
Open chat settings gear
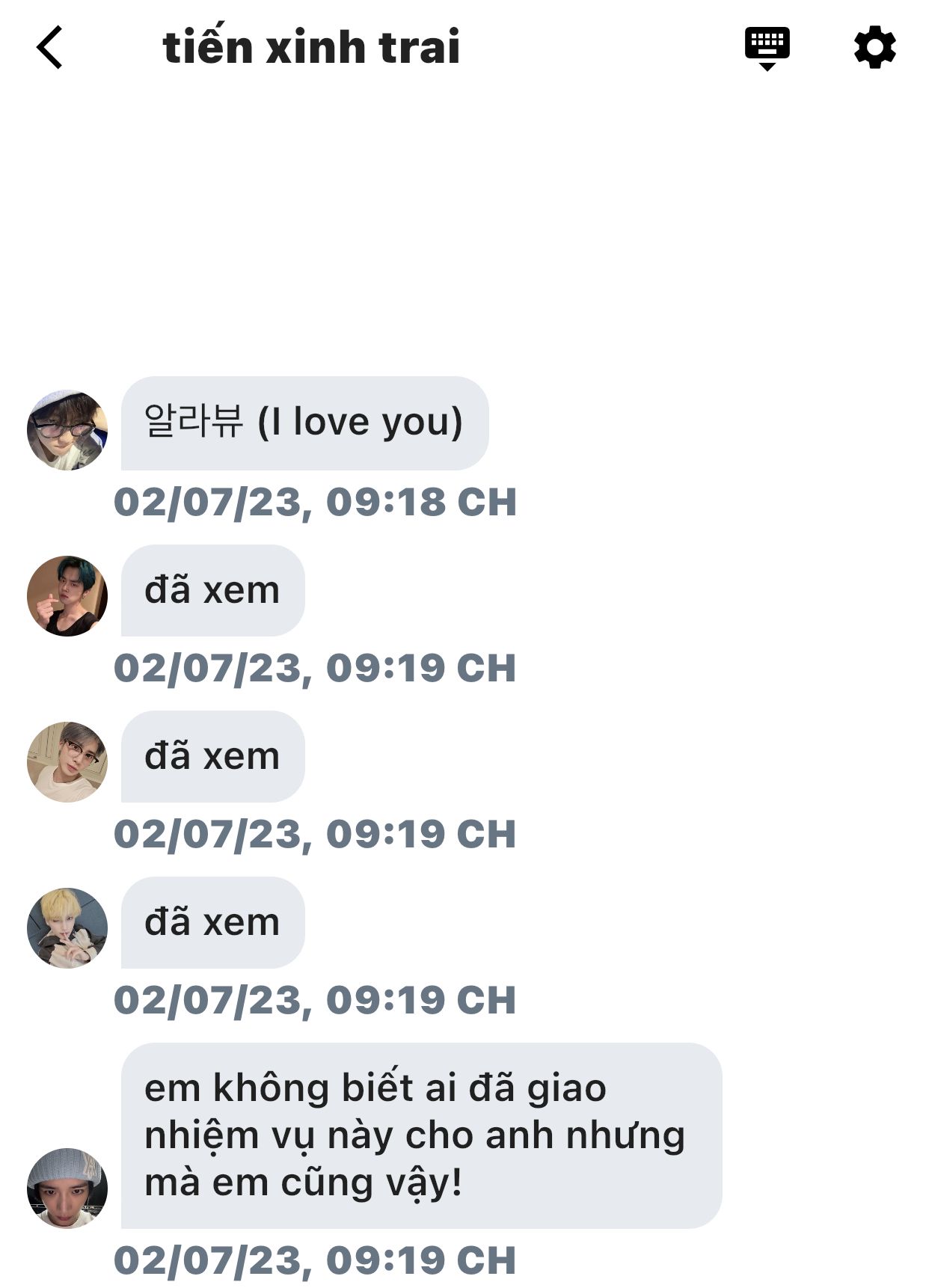874,48
